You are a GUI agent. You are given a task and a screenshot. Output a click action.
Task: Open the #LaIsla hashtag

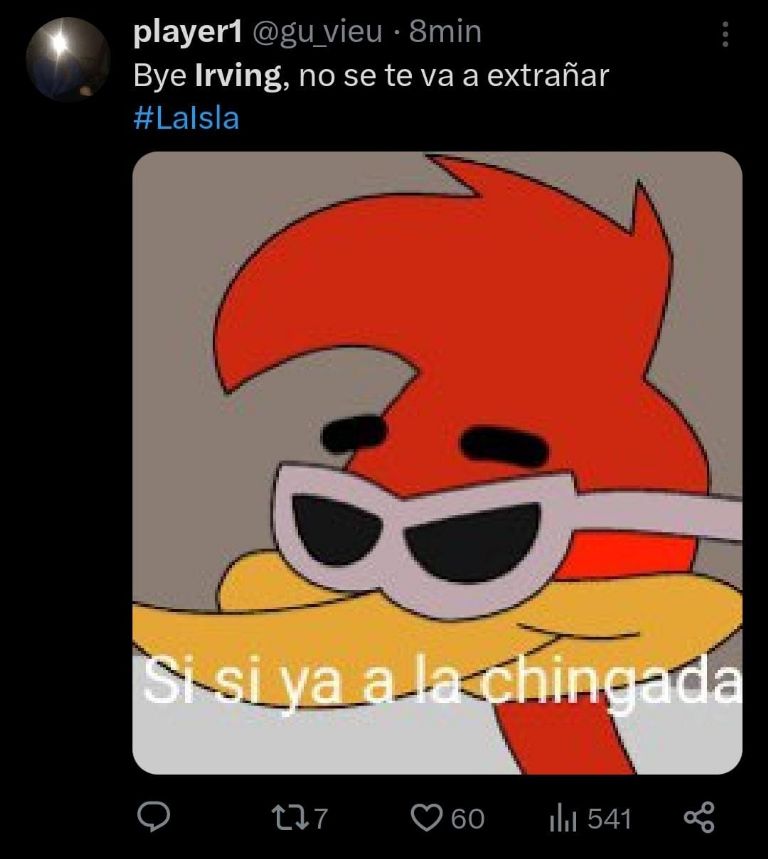[x=186, y=119]
